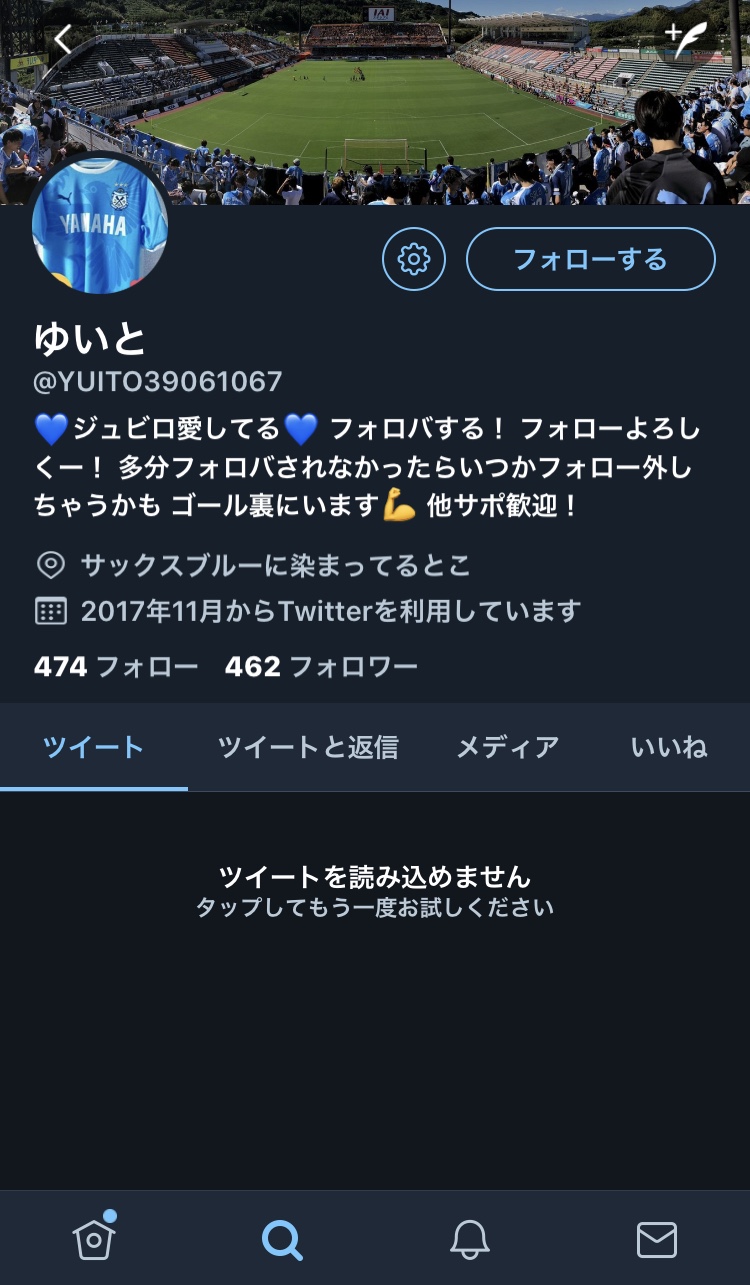The width and height of the screenshot is (750, 1285).
Task: Go back using the top-left arrow
Action: point(63,40)
